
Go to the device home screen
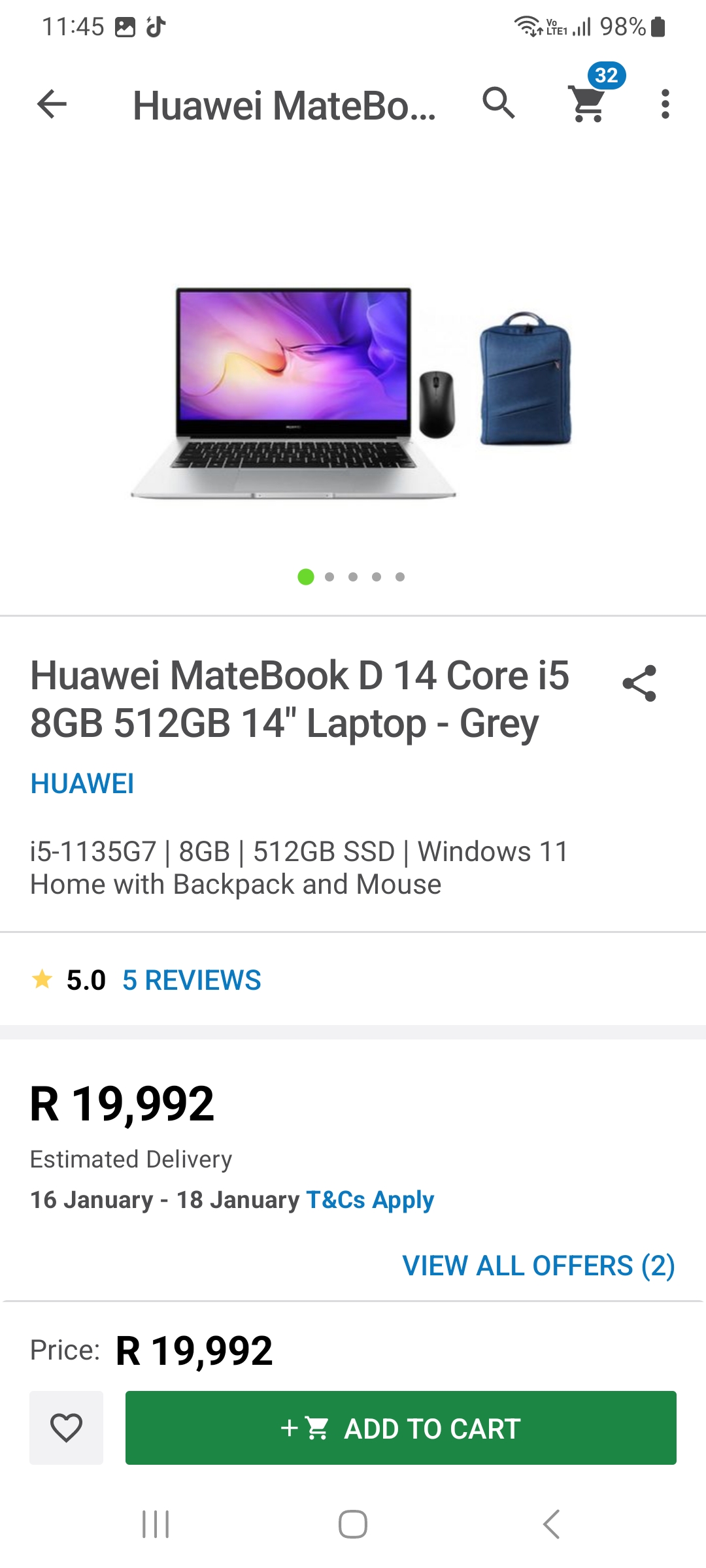point(353,1524)
